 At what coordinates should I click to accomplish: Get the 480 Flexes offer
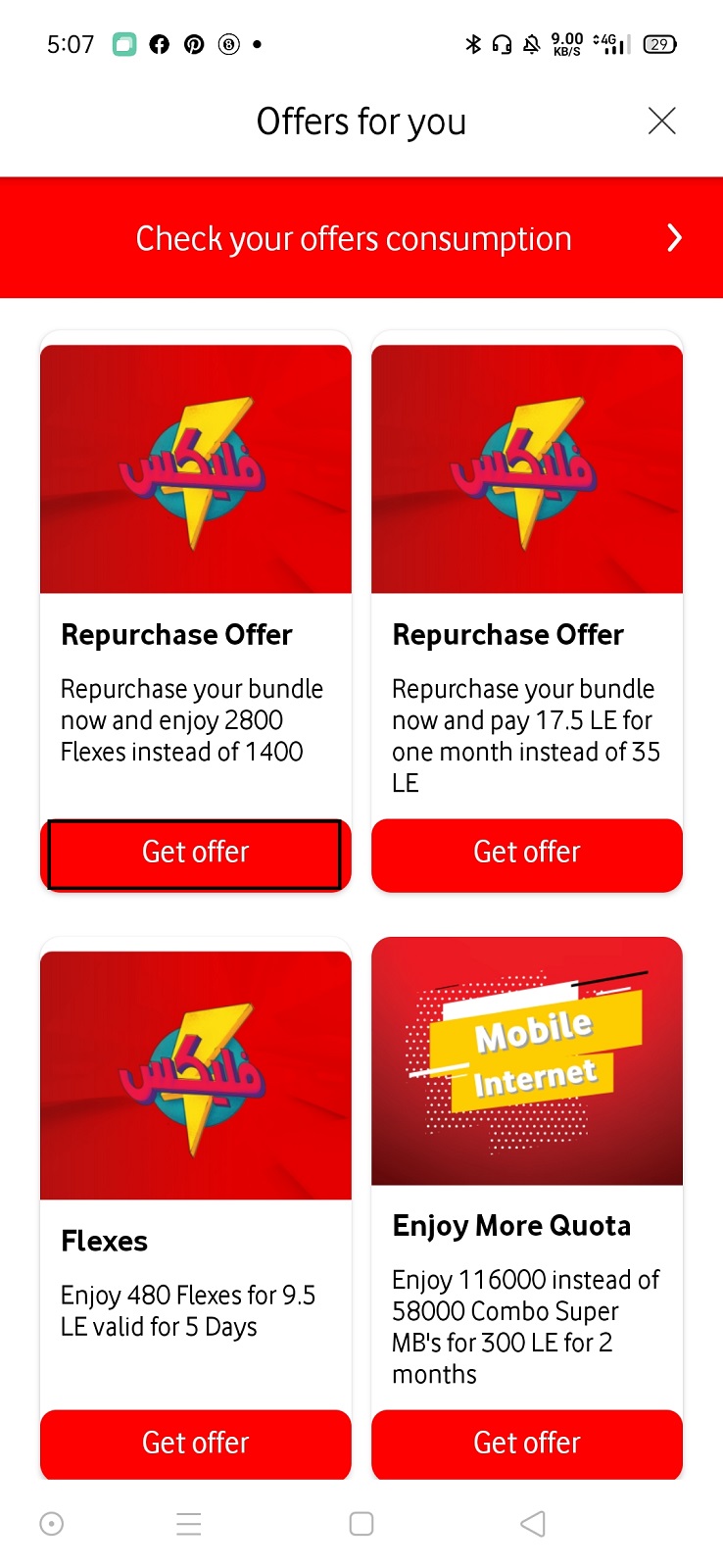195,1443
